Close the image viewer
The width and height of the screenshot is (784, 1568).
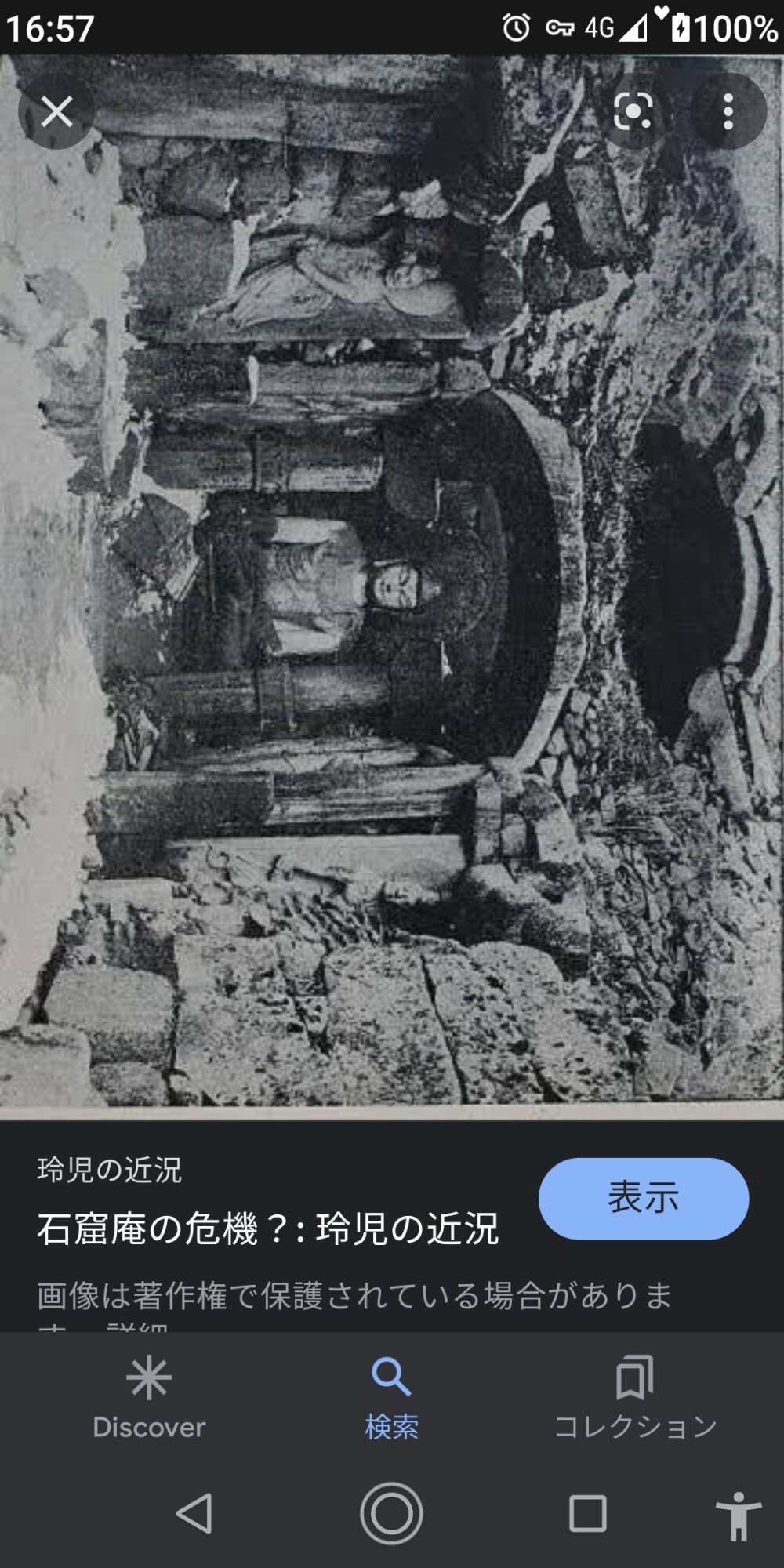56,111
